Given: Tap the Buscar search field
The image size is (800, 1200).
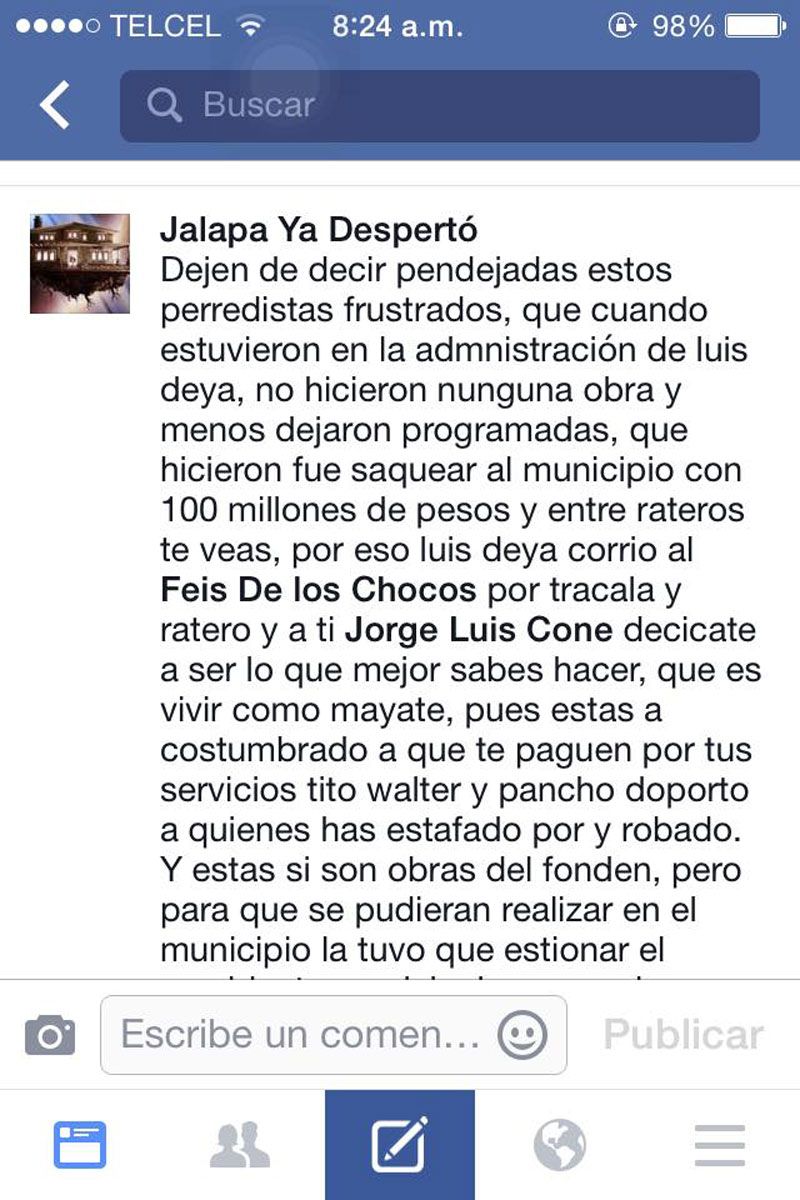Looking at the screenshot, I should pos(440,105).
